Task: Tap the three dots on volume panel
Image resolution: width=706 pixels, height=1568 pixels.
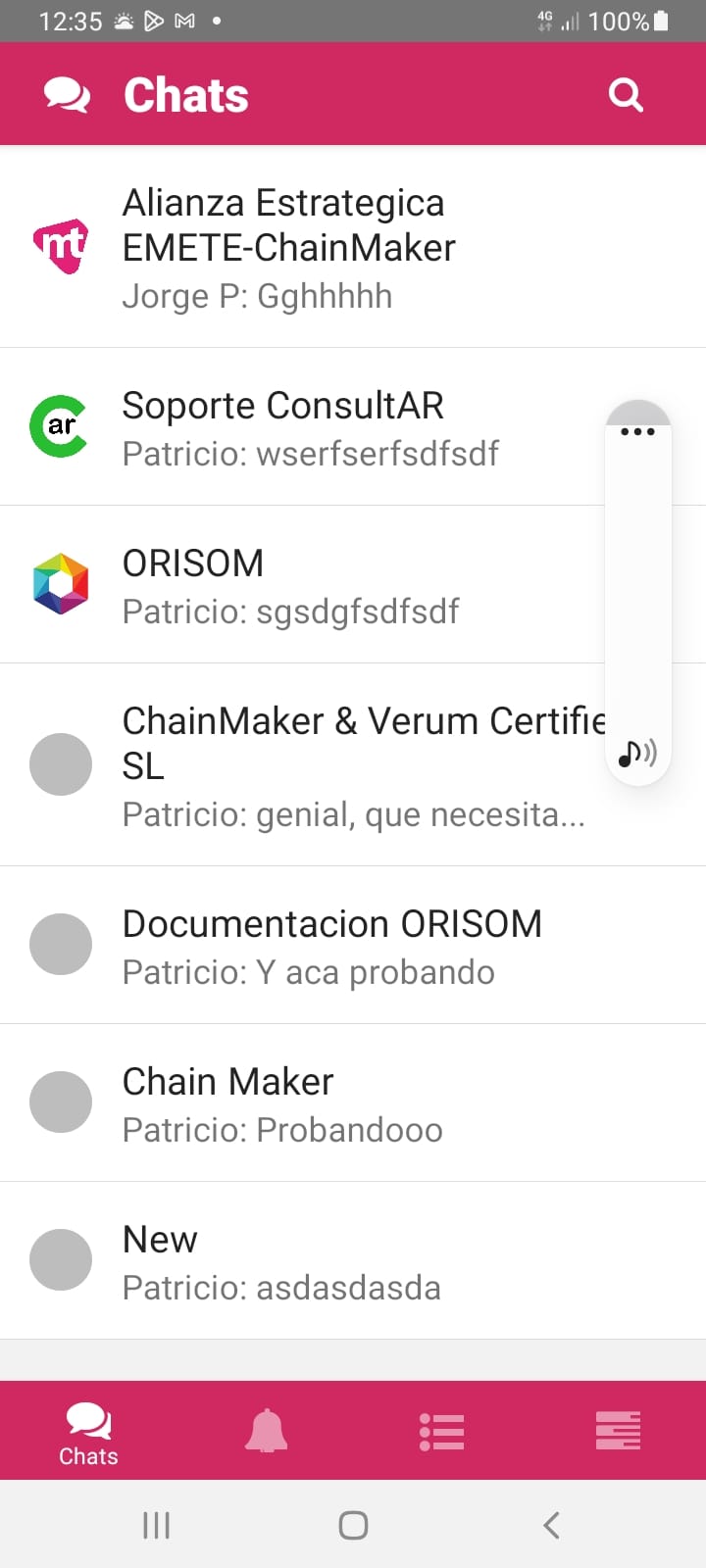Action: 637,431
